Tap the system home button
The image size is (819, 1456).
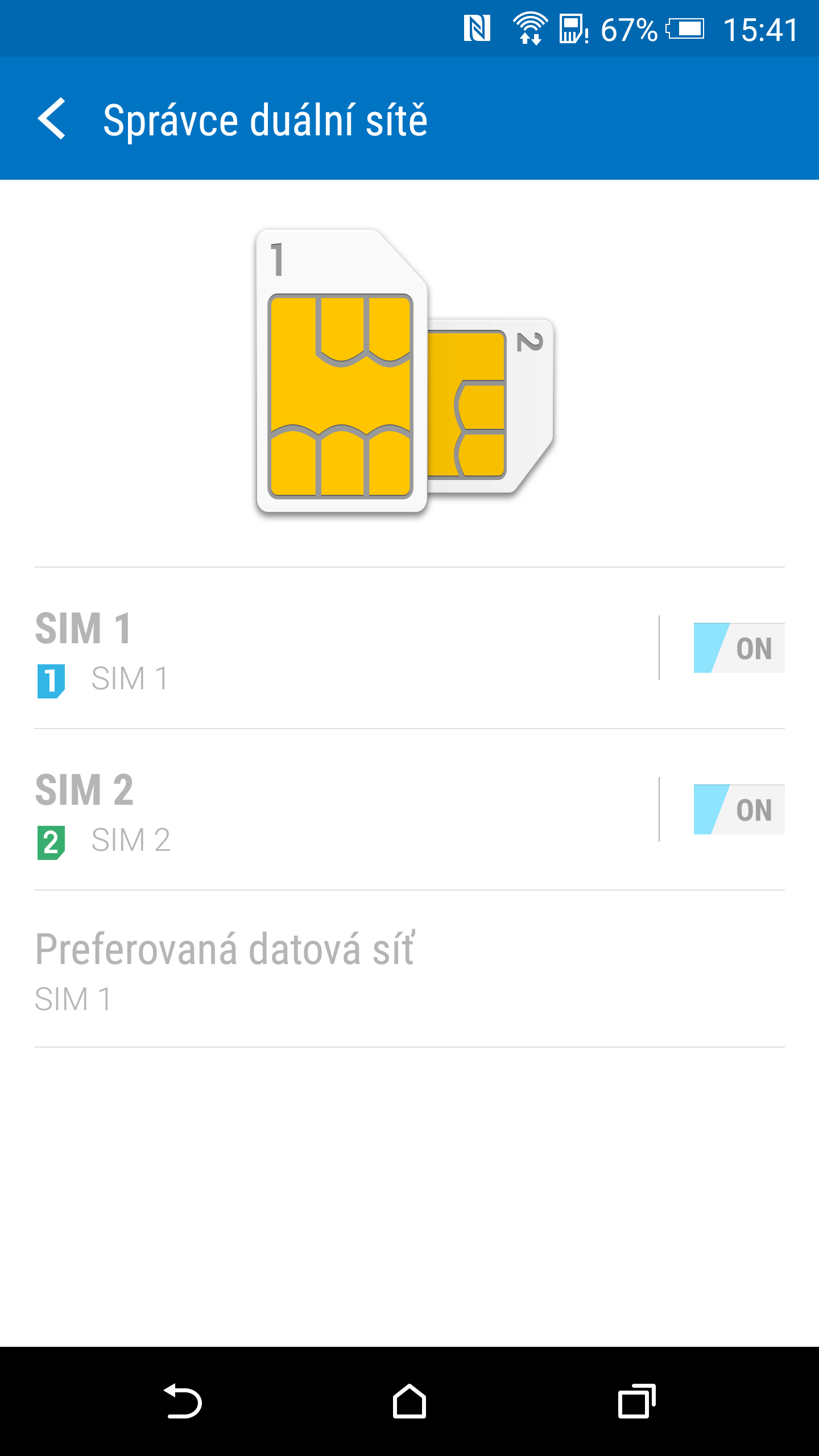[409, 1401]
